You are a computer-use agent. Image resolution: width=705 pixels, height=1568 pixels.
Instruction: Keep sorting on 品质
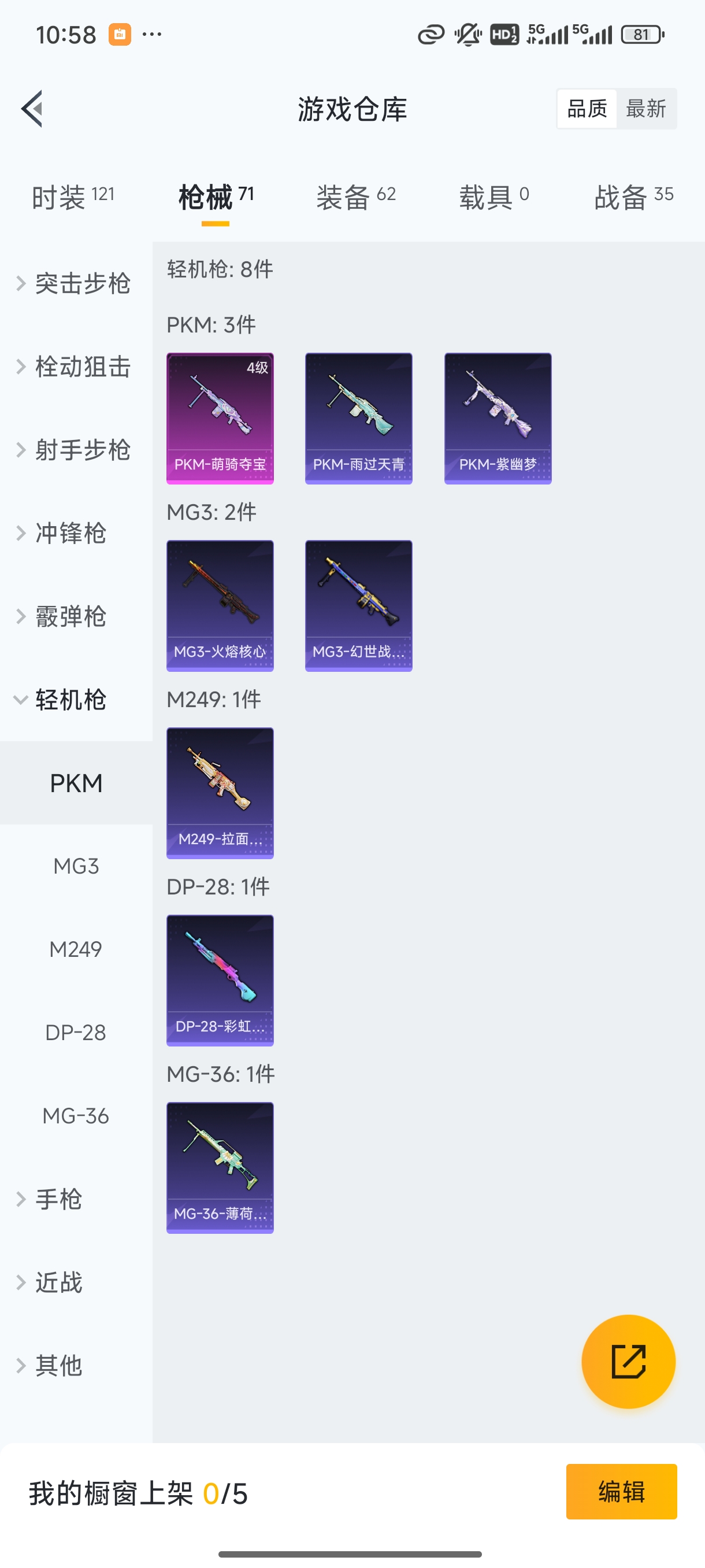click(x=586, y=108)
